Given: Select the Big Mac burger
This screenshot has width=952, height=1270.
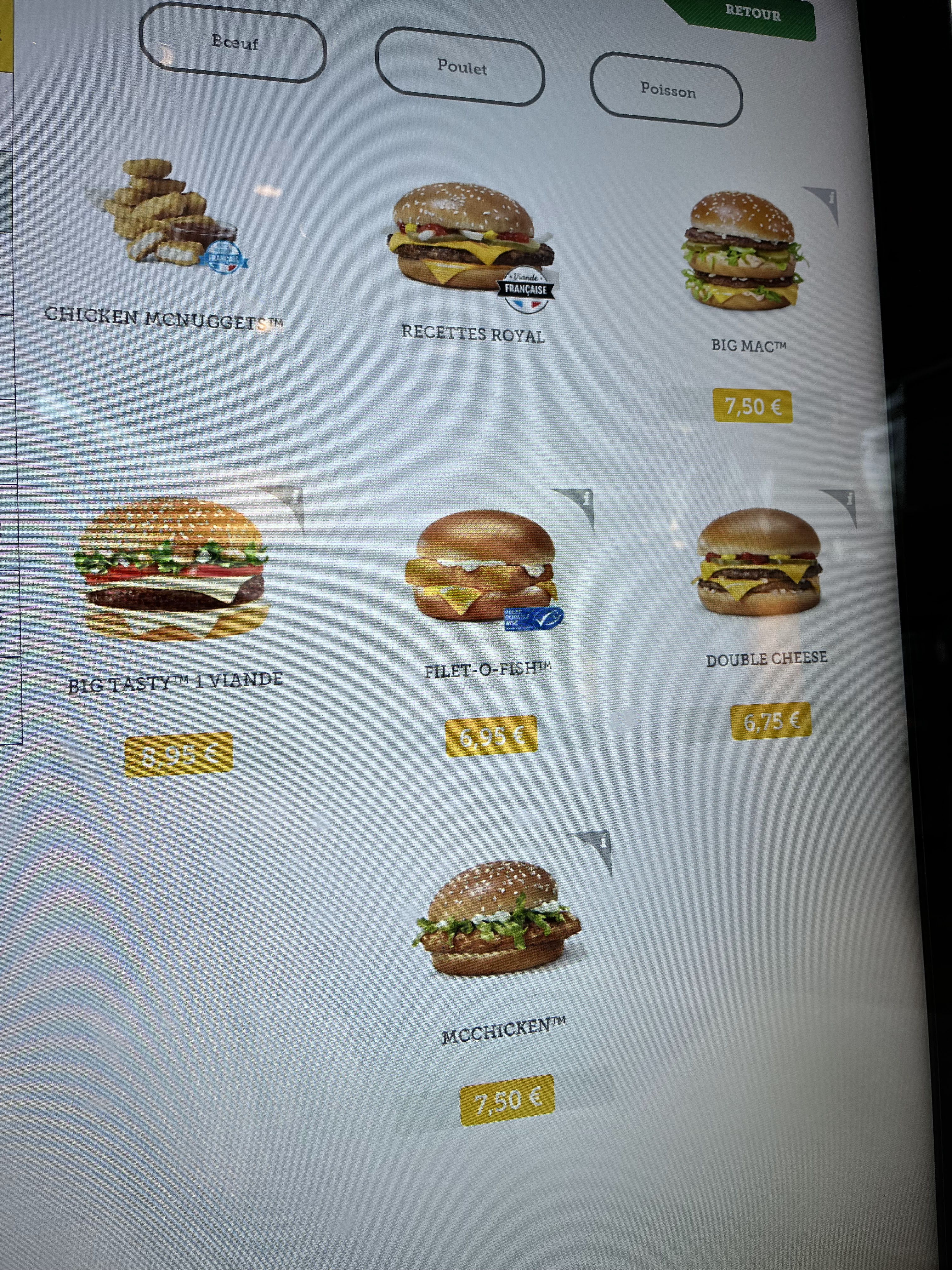Looking at the screenshot, I should pyautogui.click(x=744, y=253).
